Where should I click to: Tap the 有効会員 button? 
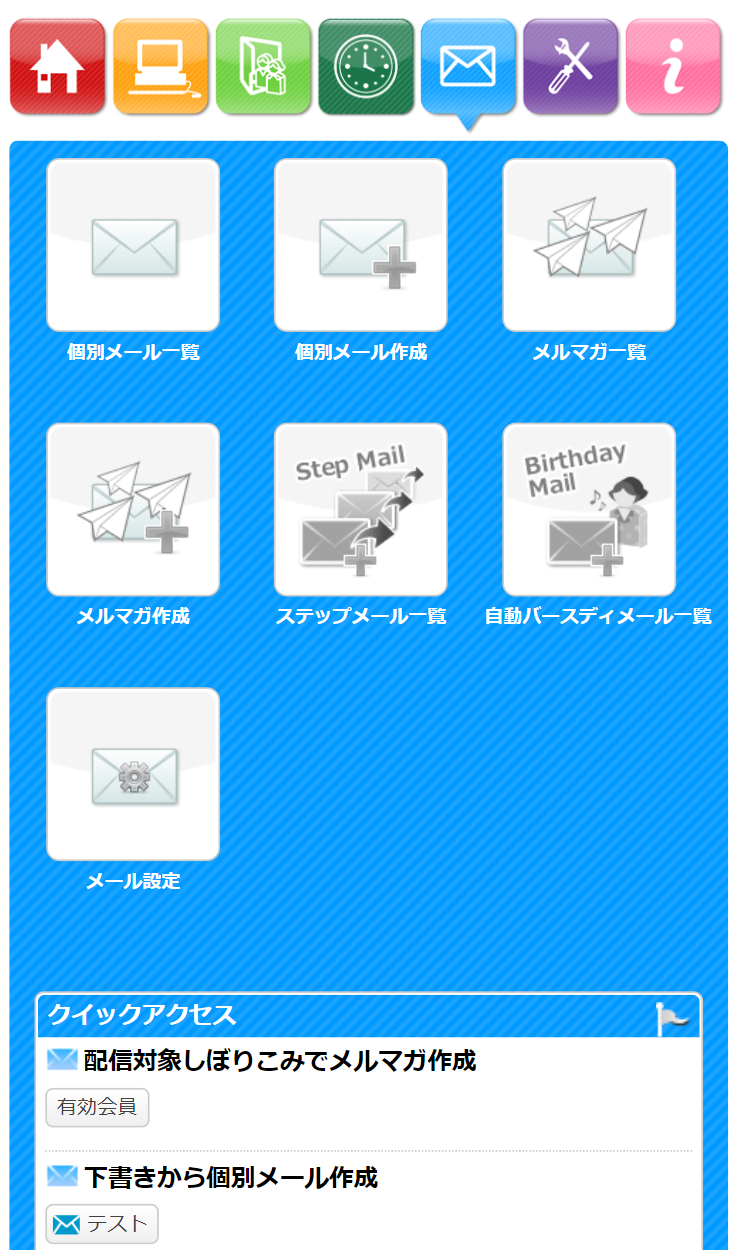(x=98, y=1108)
